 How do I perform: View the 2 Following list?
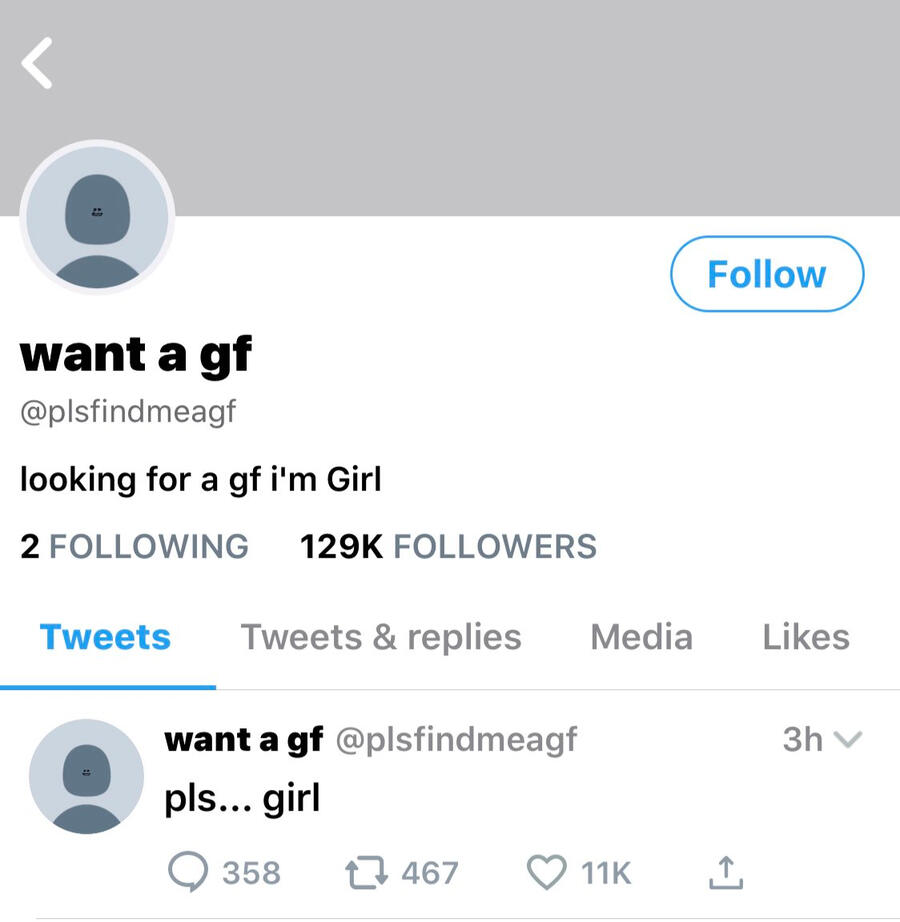134,546
